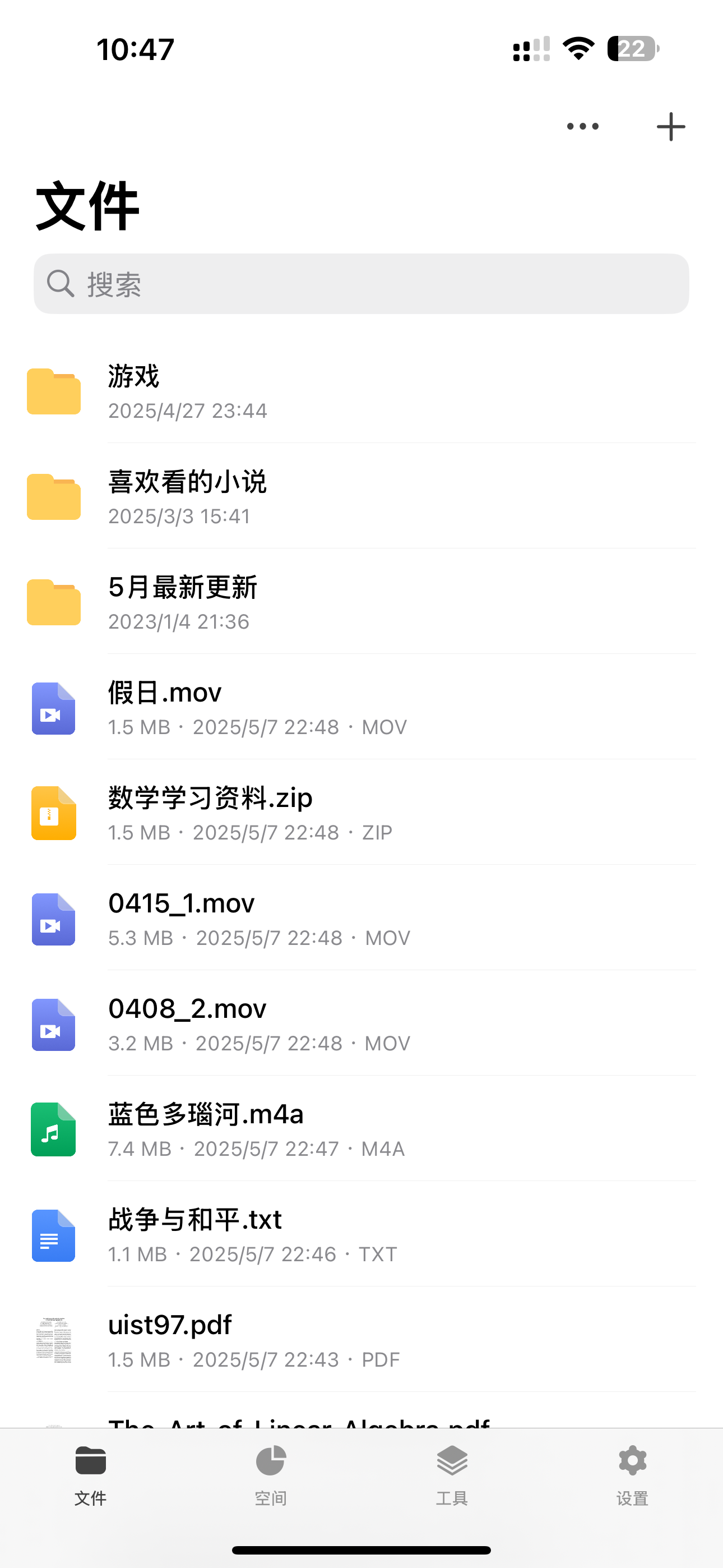Focus the 搜索 search field
Viewport: 723px width, 1568px height.
point(361,284)
